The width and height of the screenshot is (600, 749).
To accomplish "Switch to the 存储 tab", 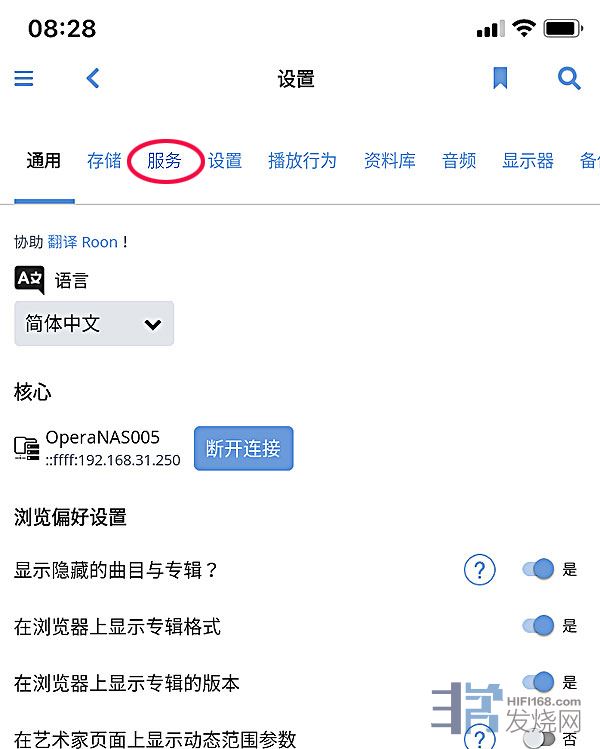I will click(104, 161).
